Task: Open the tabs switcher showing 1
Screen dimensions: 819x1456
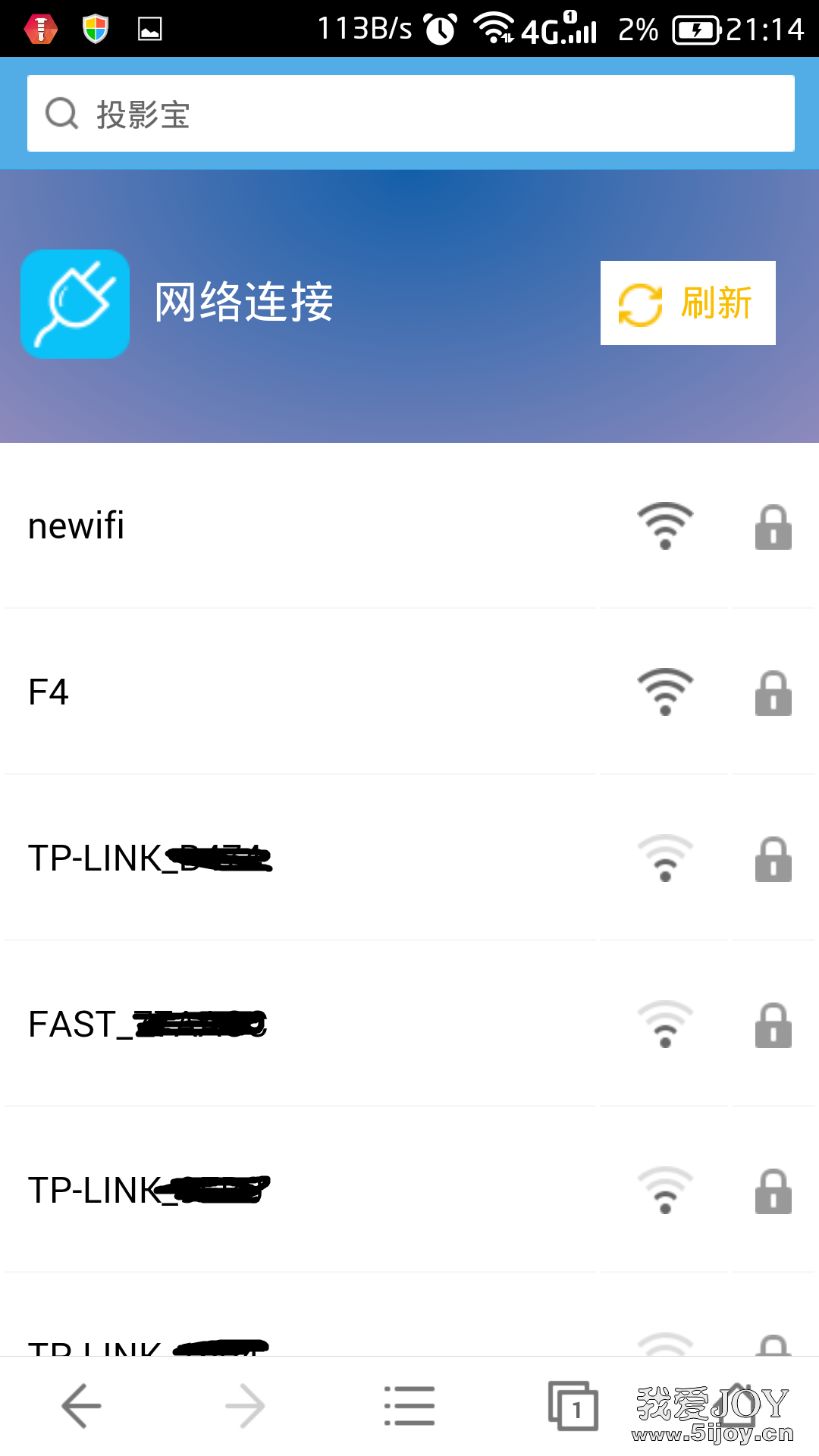Action: [x=573, y=1405]
